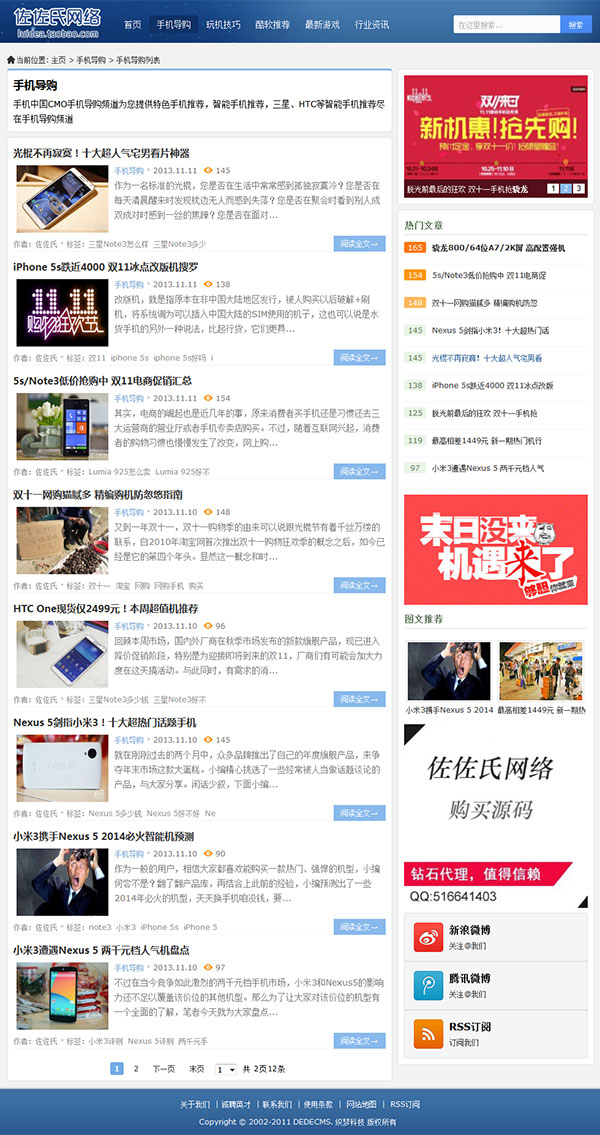Open the 最新游戏 tab
Viewport: 600px width, 1135px height.
pyautogui.click(x=322, y=24)
